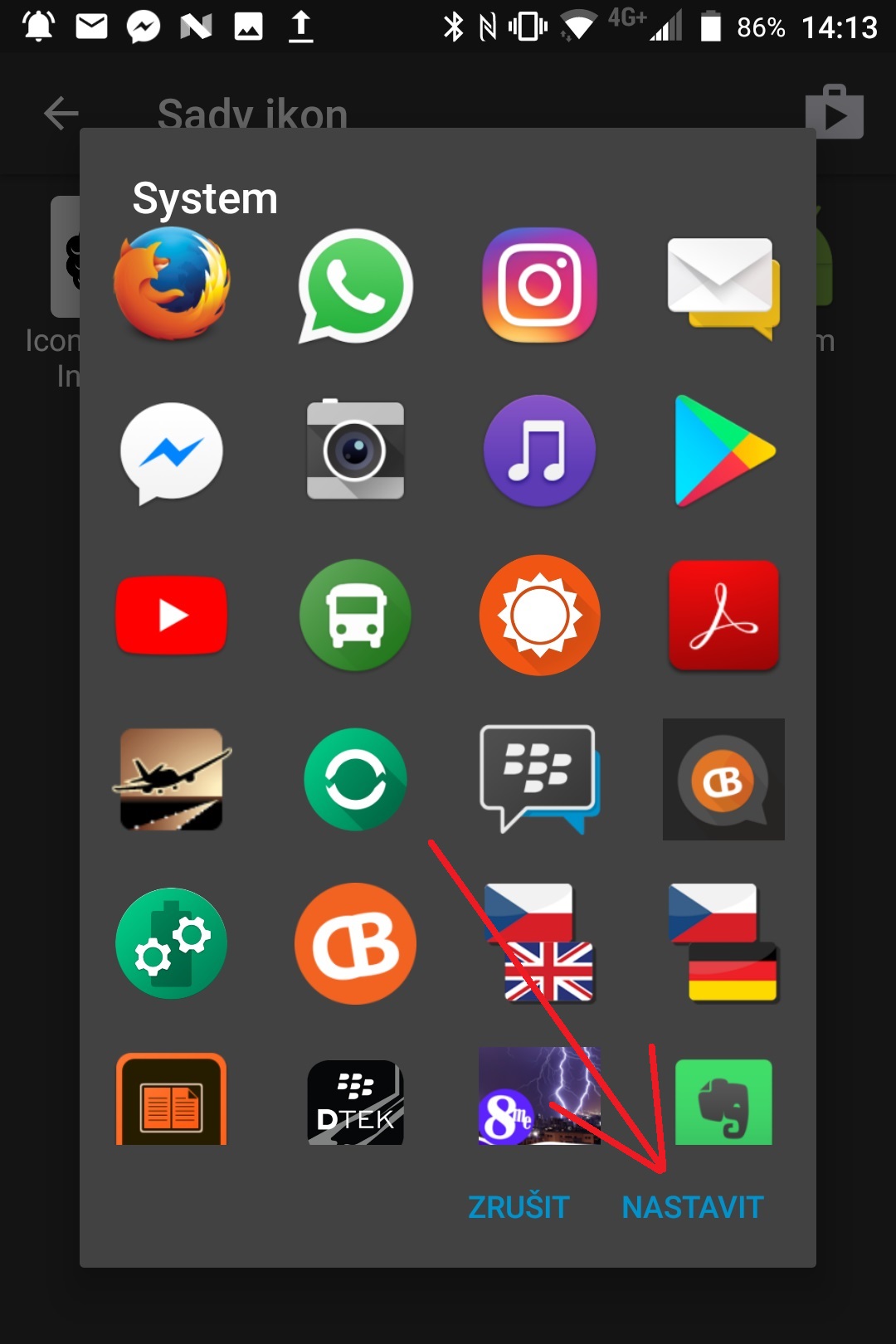Select the white envelope messages icon
Image resolution: width=896 pixels, height=1344 pixels.
[x=723, y=286]
